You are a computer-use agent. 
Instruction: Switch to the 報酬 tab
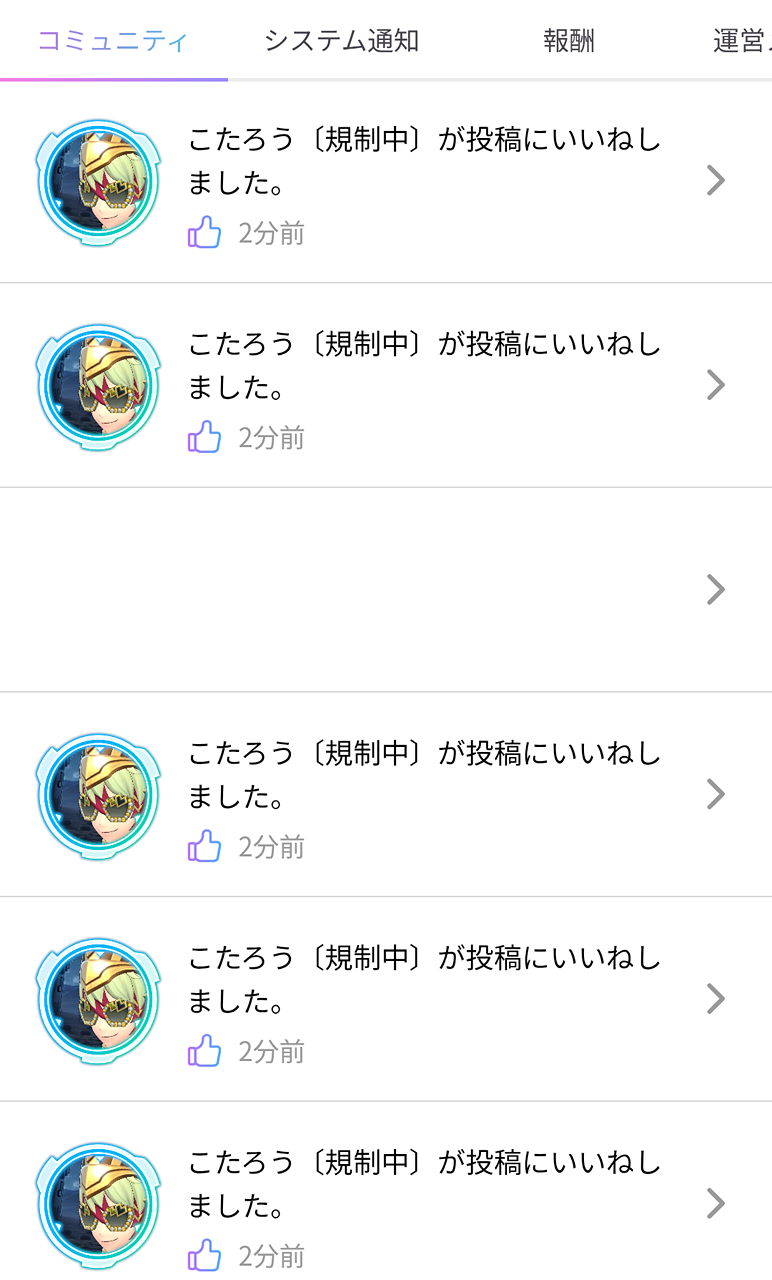569,41
